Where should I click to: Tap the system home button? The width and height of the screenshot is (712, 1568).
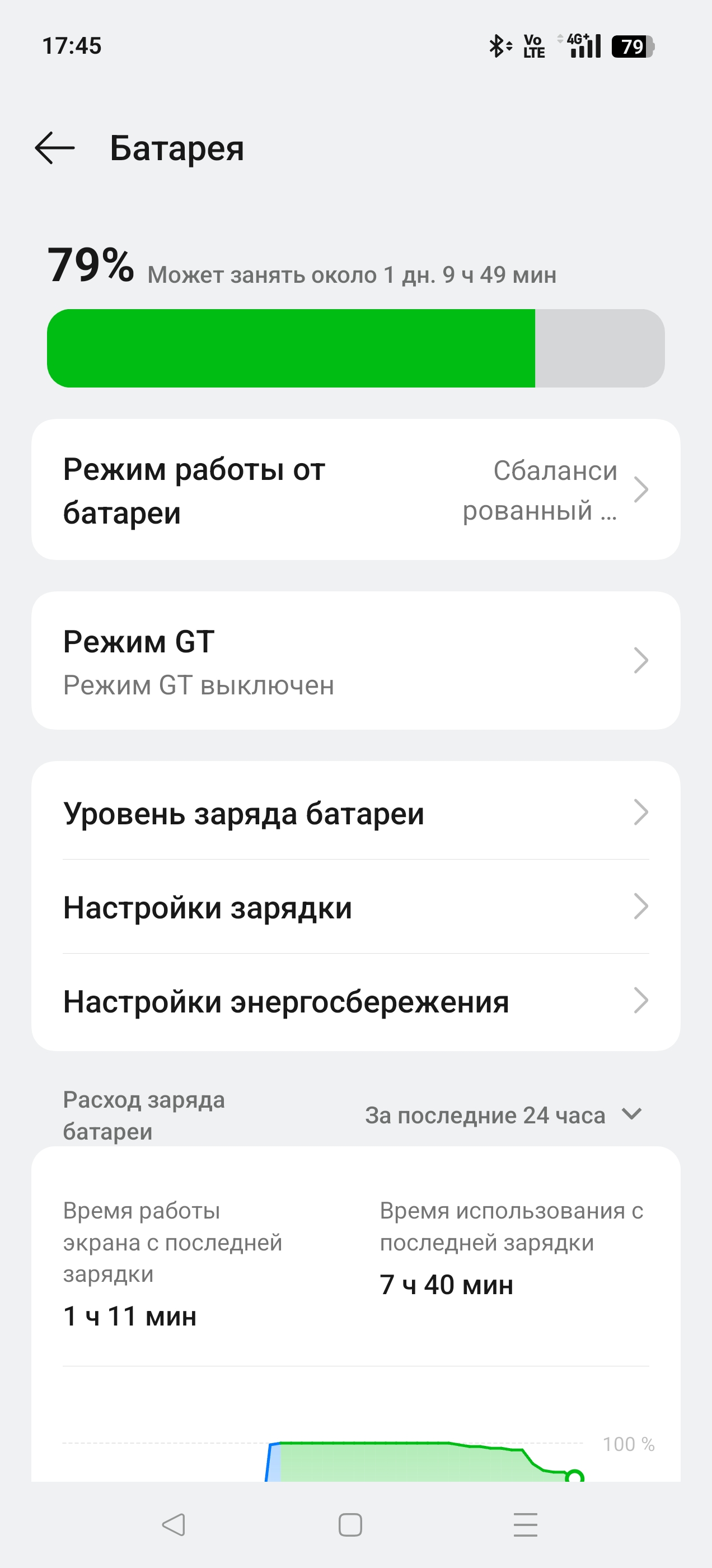tap(350, 1525)
